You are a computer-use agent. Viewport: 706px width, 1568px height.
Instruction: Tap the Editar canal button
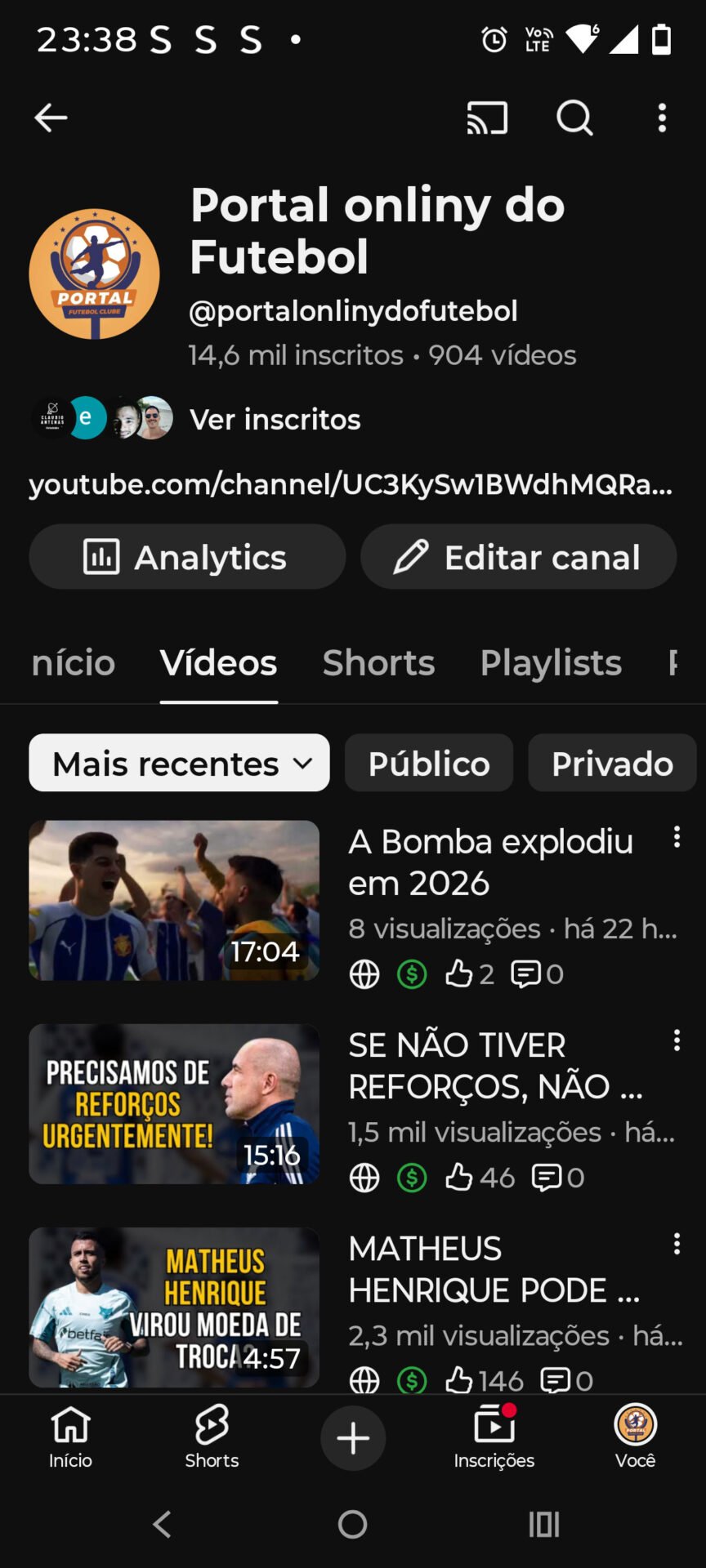click(x=518, y=557)
